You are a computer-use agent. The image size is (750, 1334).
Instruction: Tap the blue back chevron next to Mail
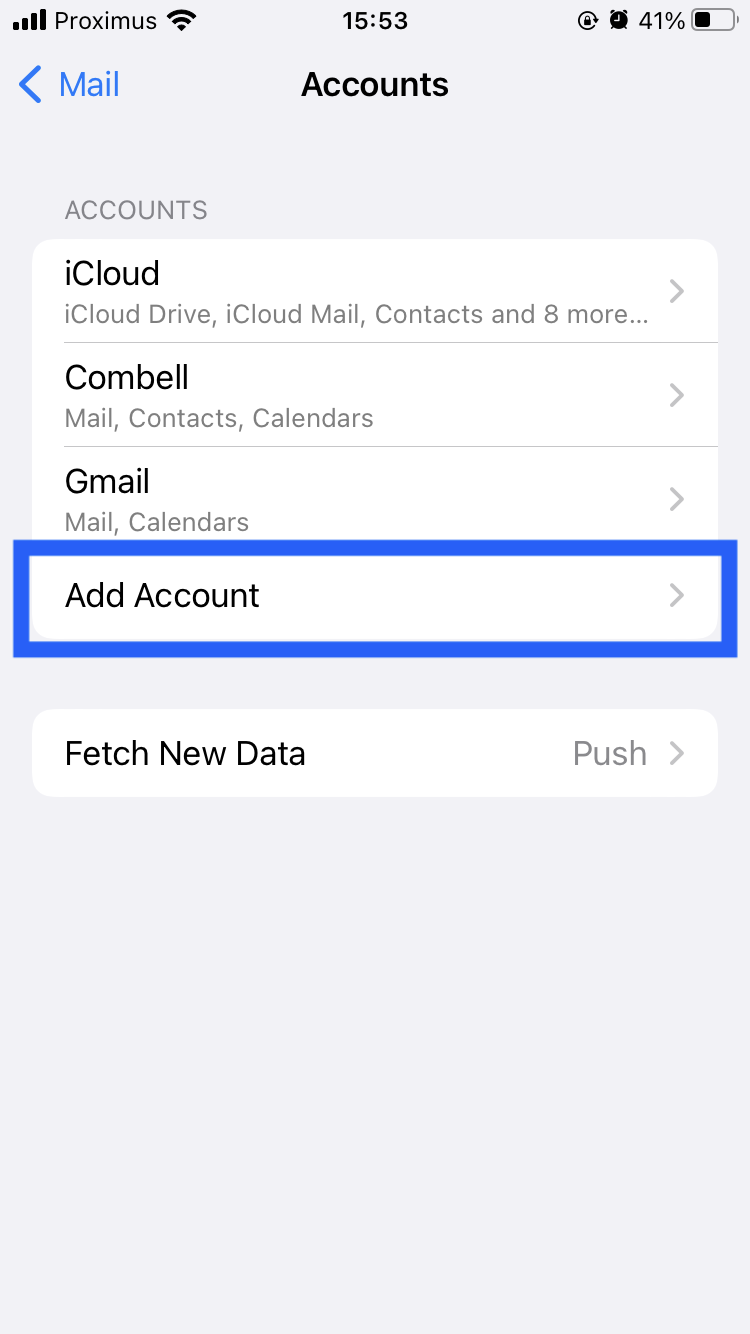point(29,85)
